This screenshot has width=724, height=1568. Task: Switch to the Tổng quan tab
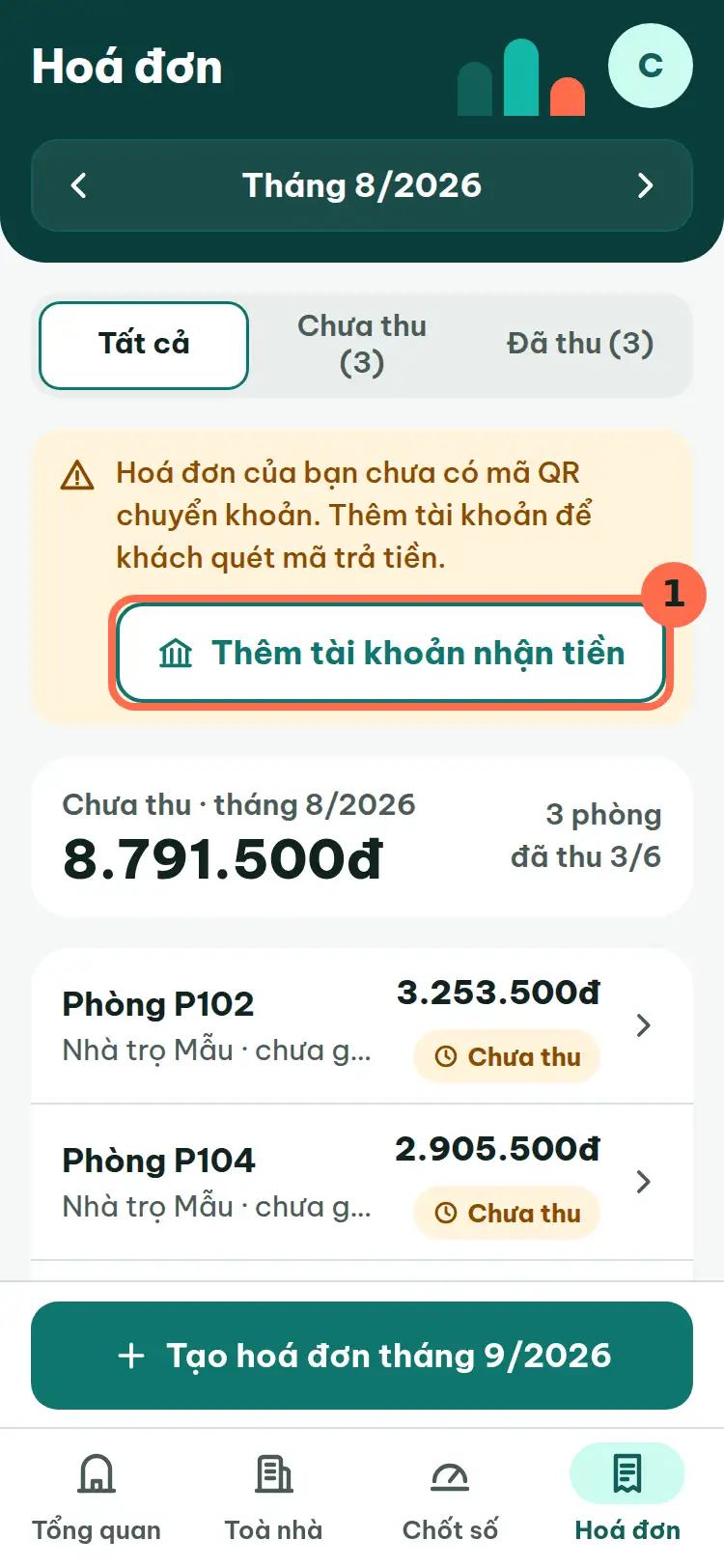[97, 1495]
